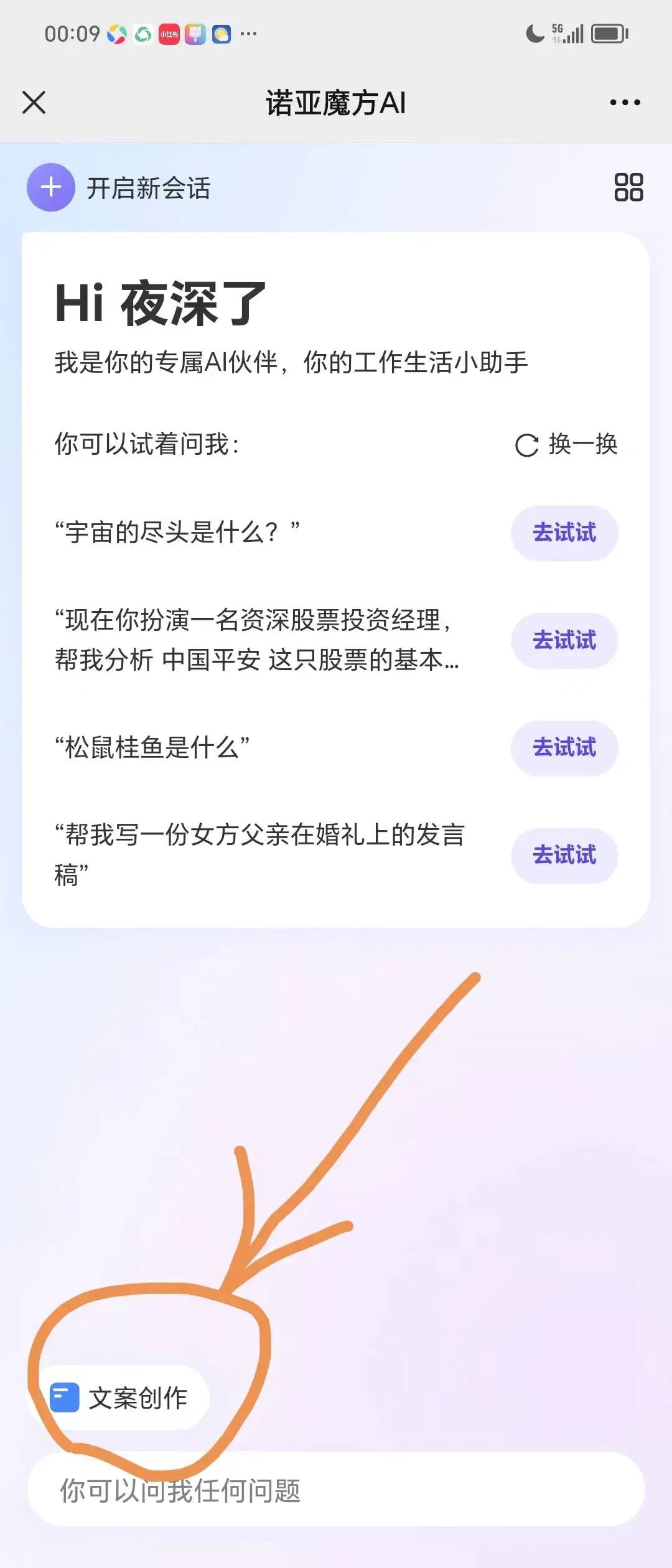Tap the X close icon at top left

34,103
